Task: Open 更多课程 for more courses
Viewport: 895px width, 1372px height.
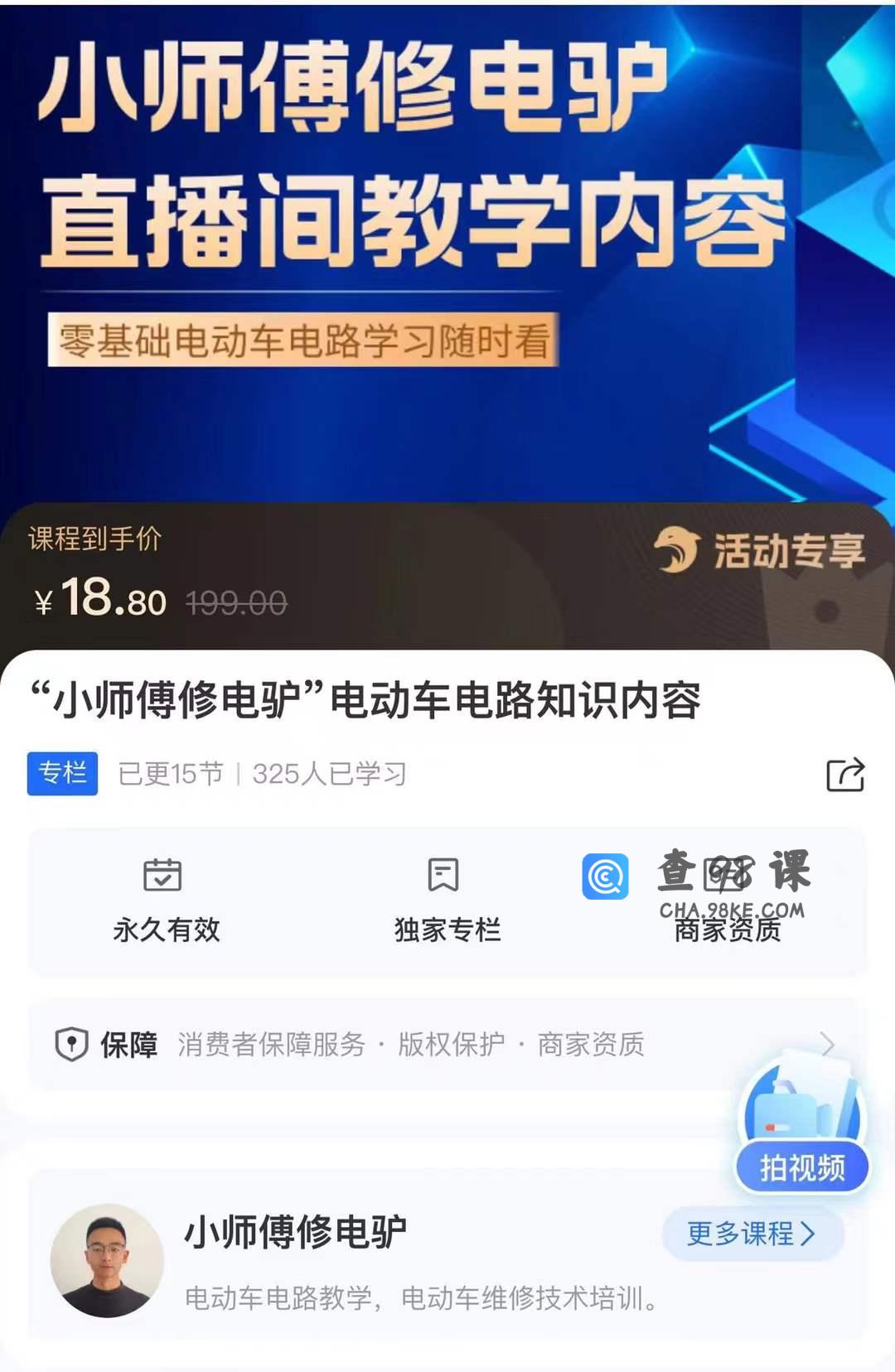Action: [752, 1234]
